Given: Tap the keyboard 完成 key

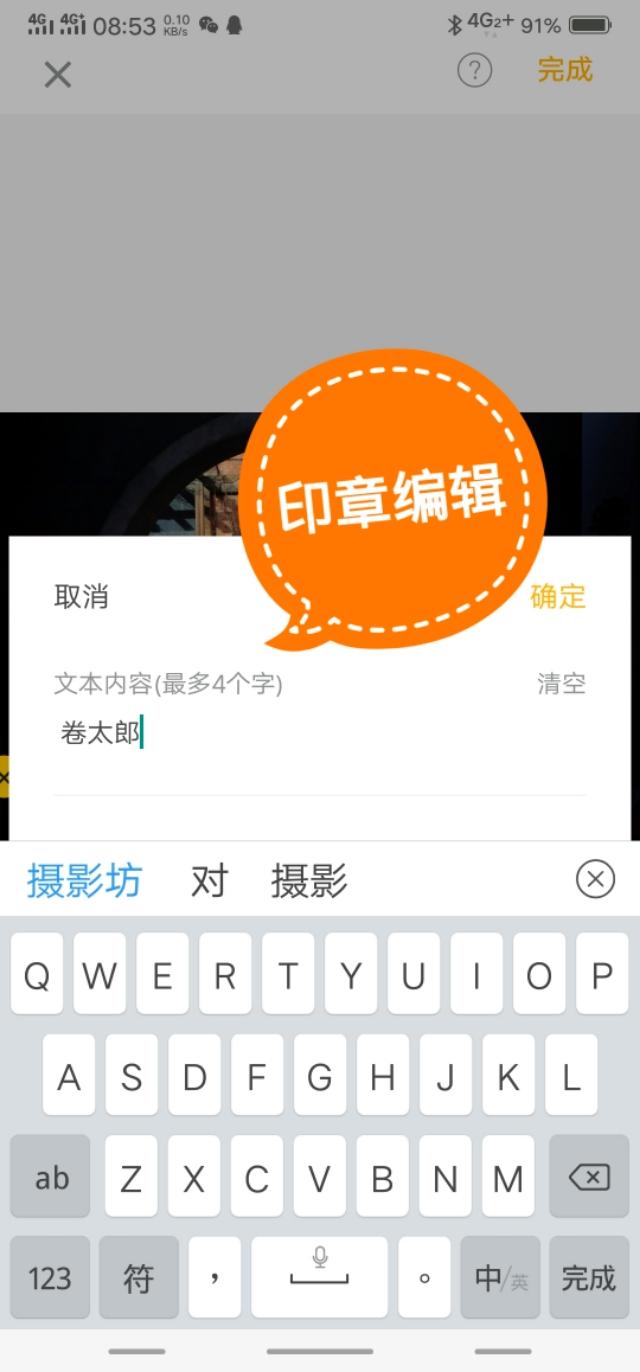Looking at the screenshot, I should [x=589, y=1277].
